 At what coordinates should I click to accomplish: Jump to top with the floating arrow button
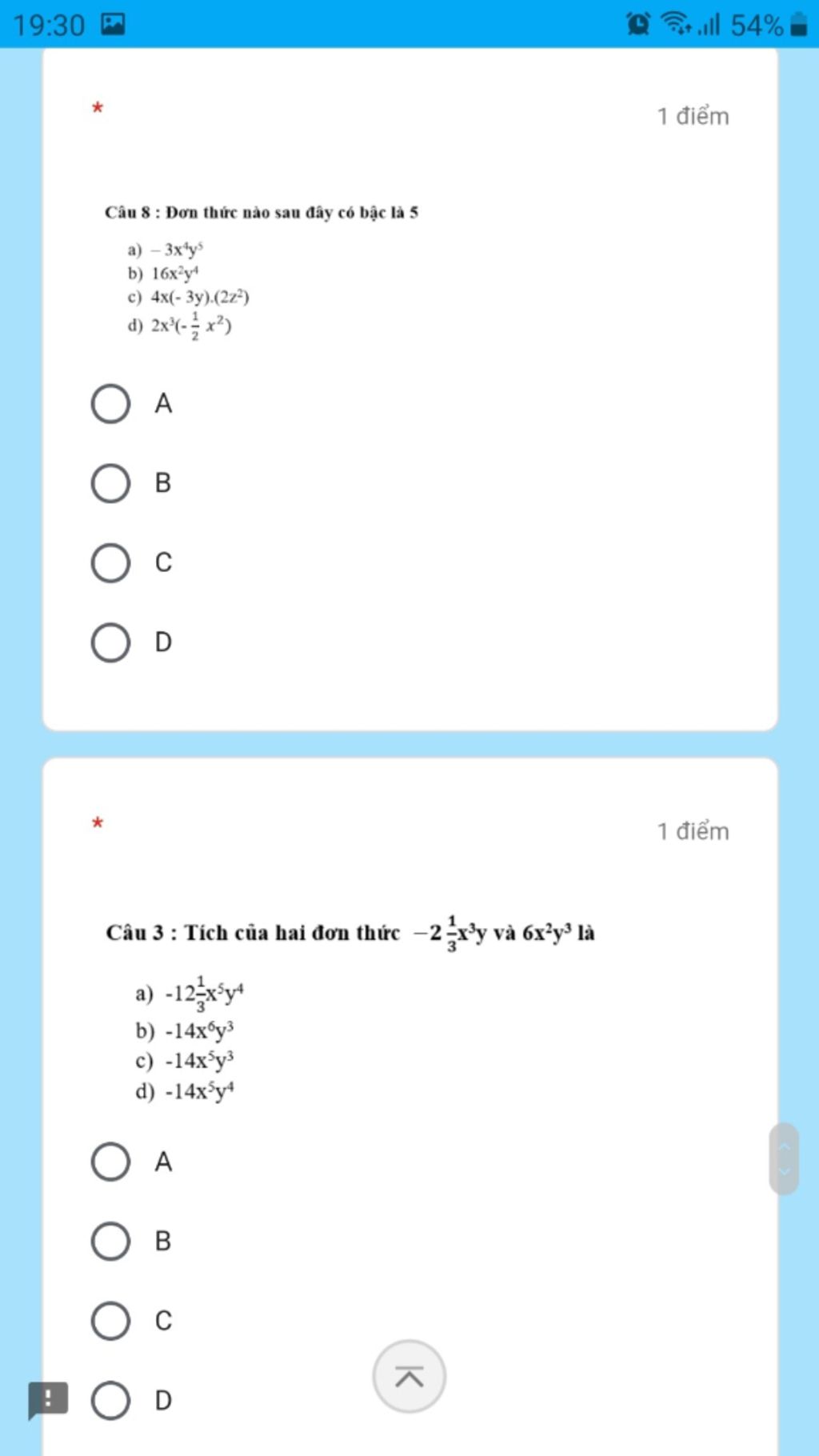click(x=409, y=1376)
